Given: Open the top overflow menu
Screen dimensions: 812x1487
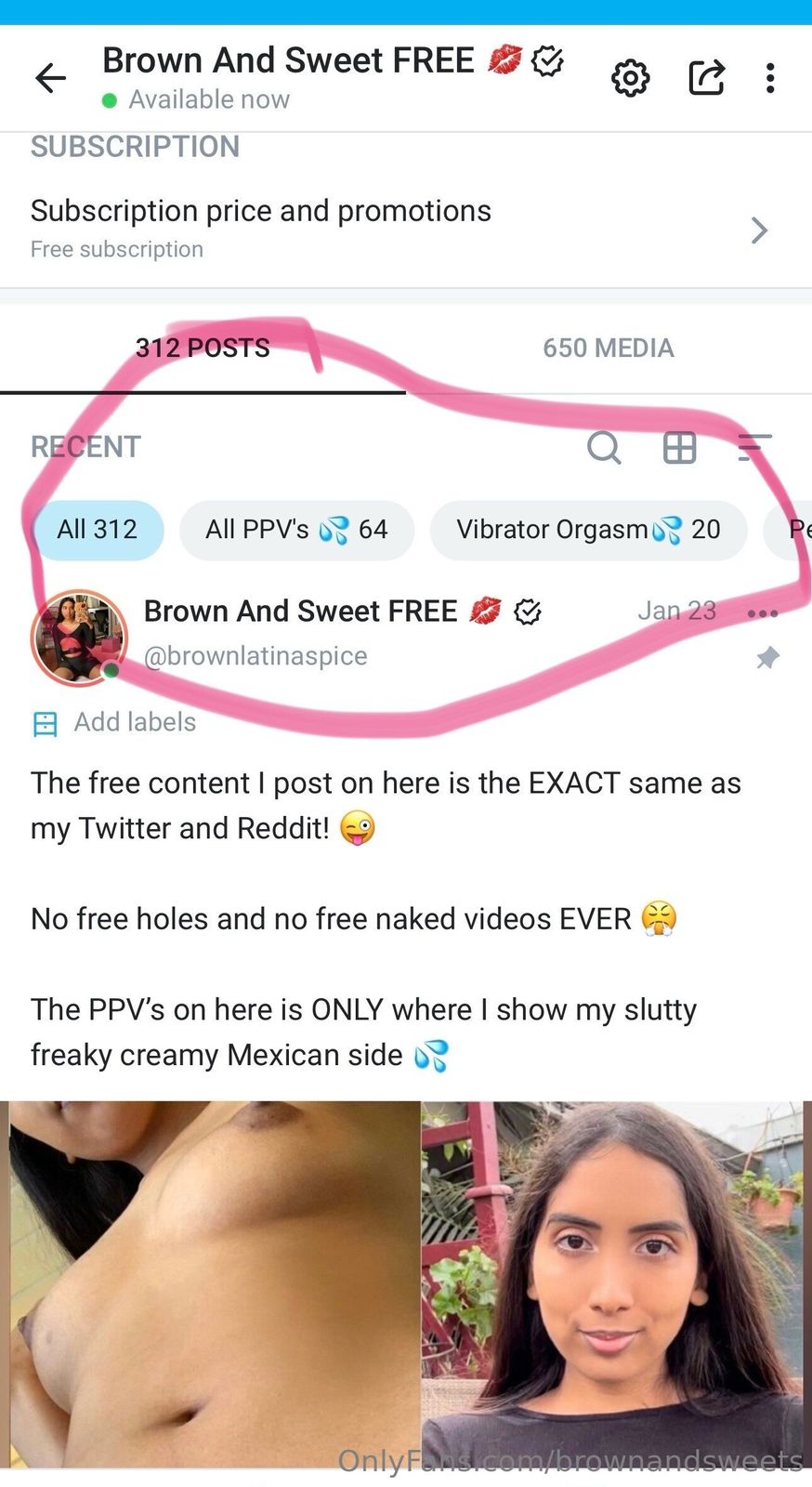Looking at the screenshot, I should click(x=770, y=78).
